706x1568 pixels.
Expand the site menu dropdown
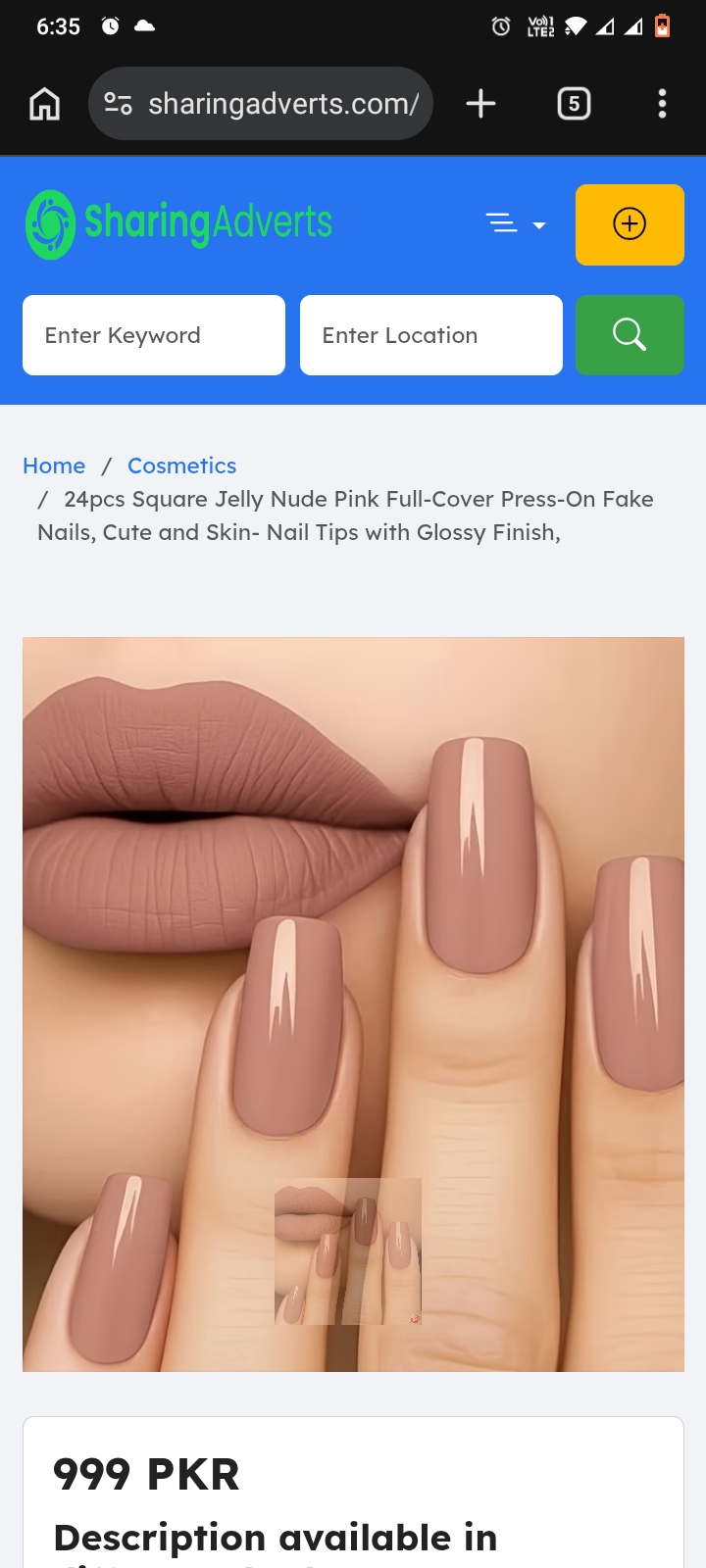[516, 224]
